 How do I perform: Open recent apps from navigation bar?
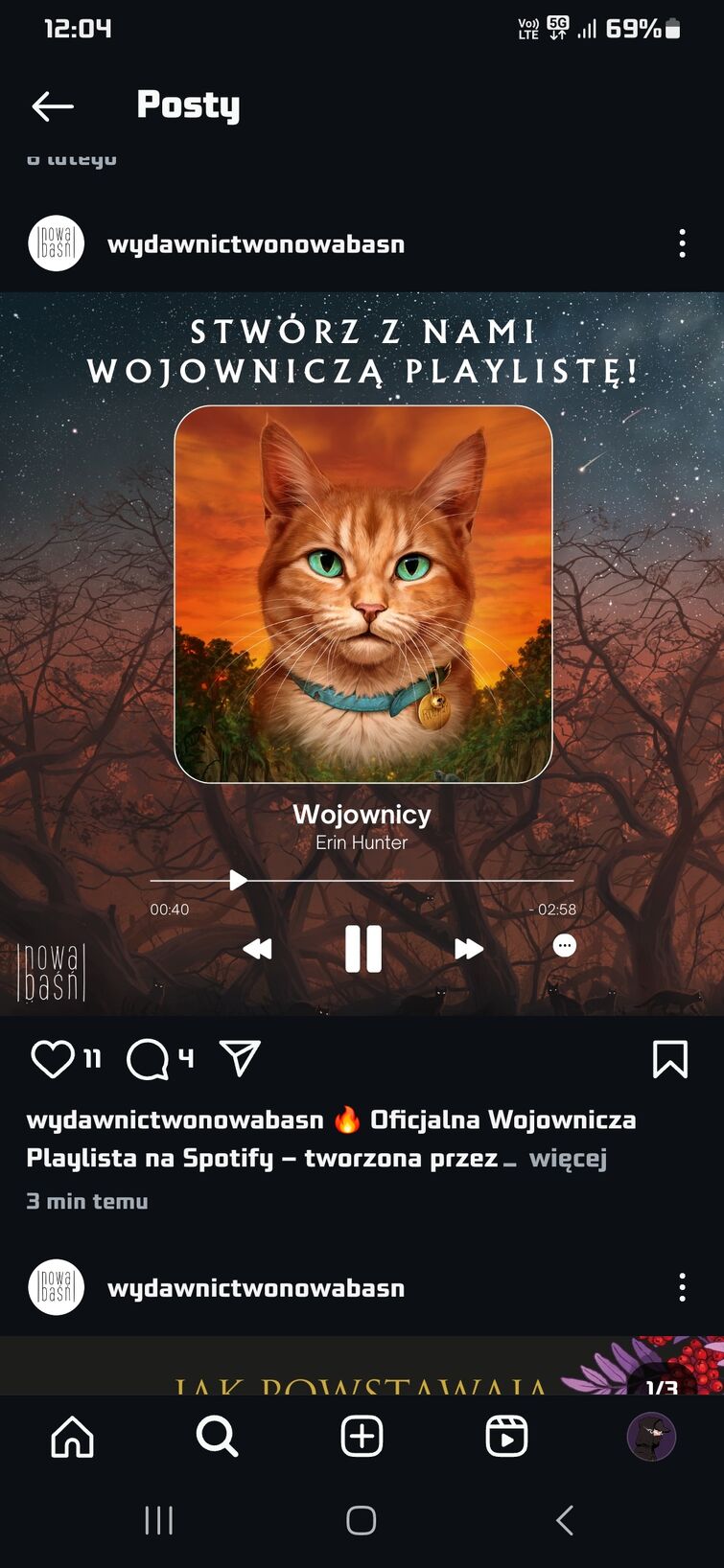pos(158,1520)
